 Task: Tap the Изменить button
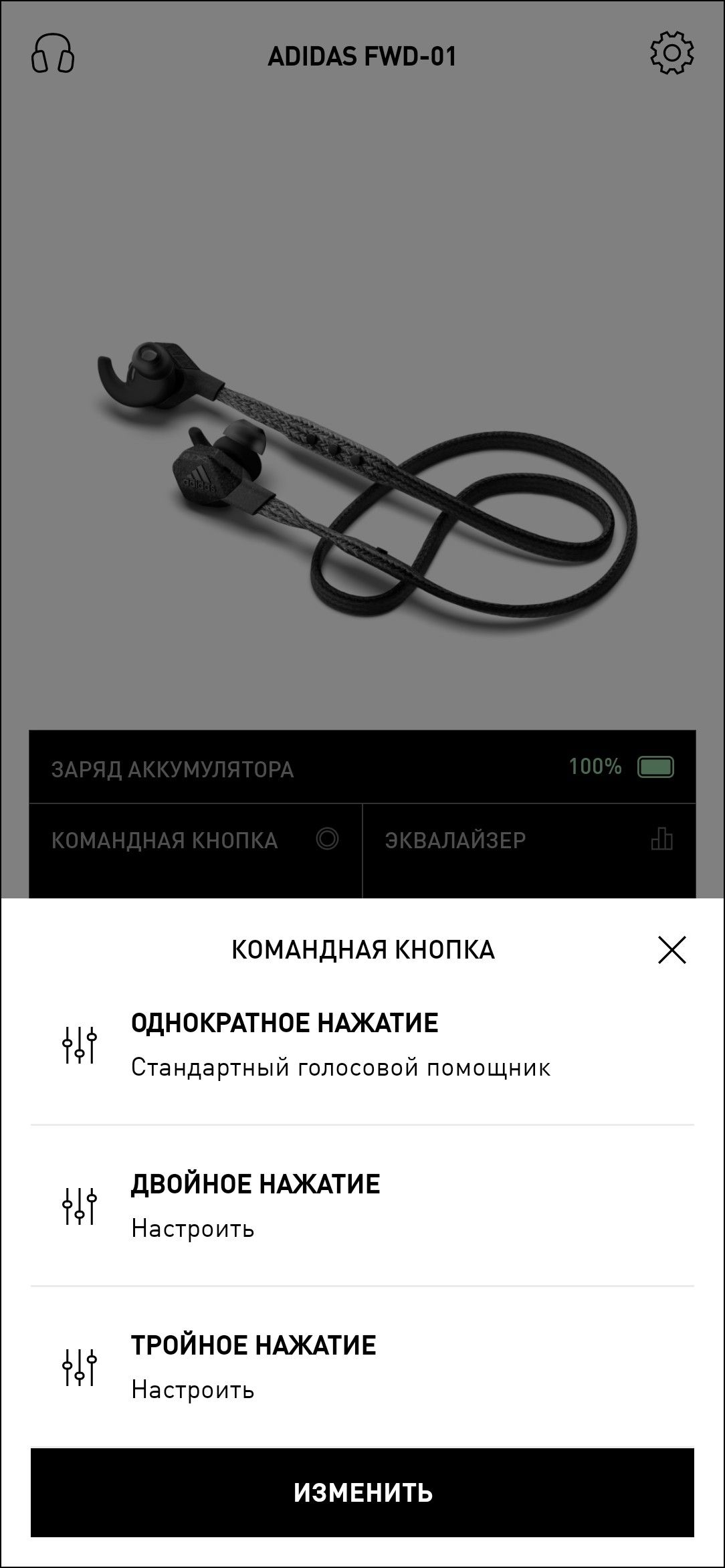362,1492
